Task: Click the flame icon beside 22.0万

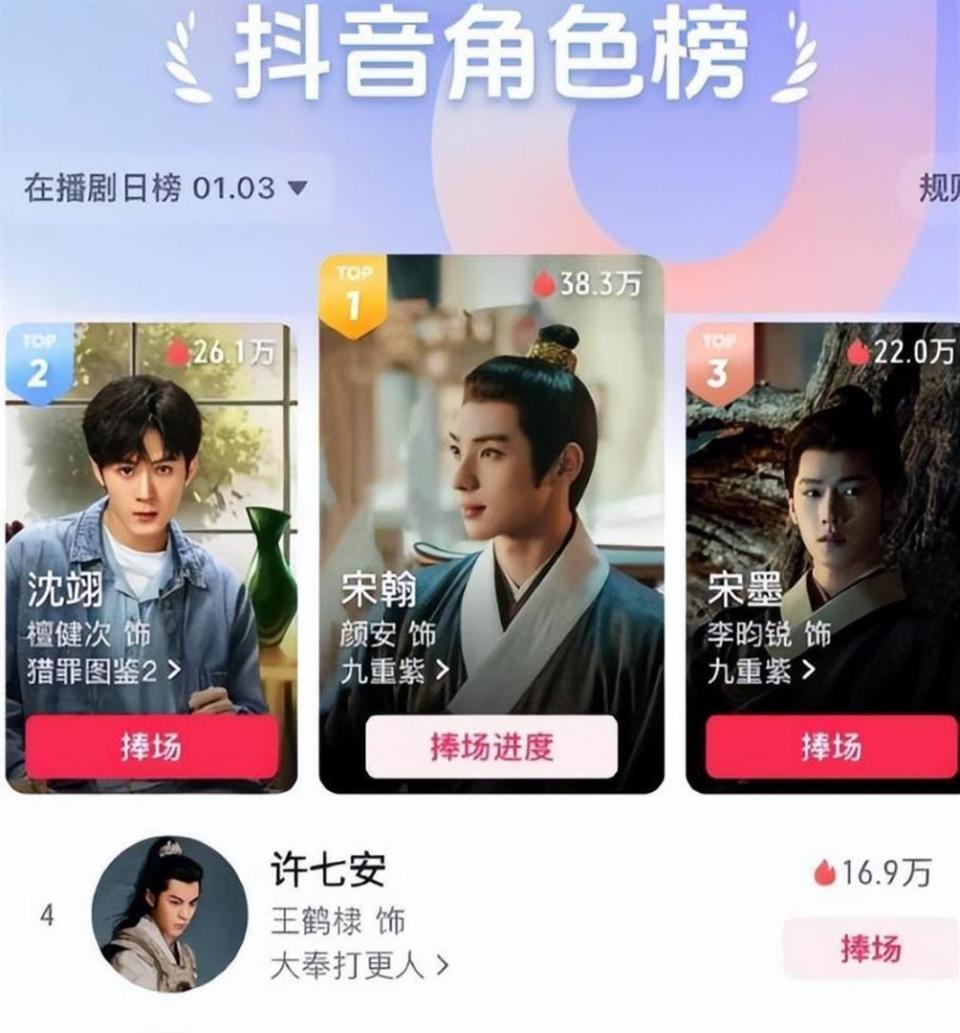Action: tap(857, 352)
